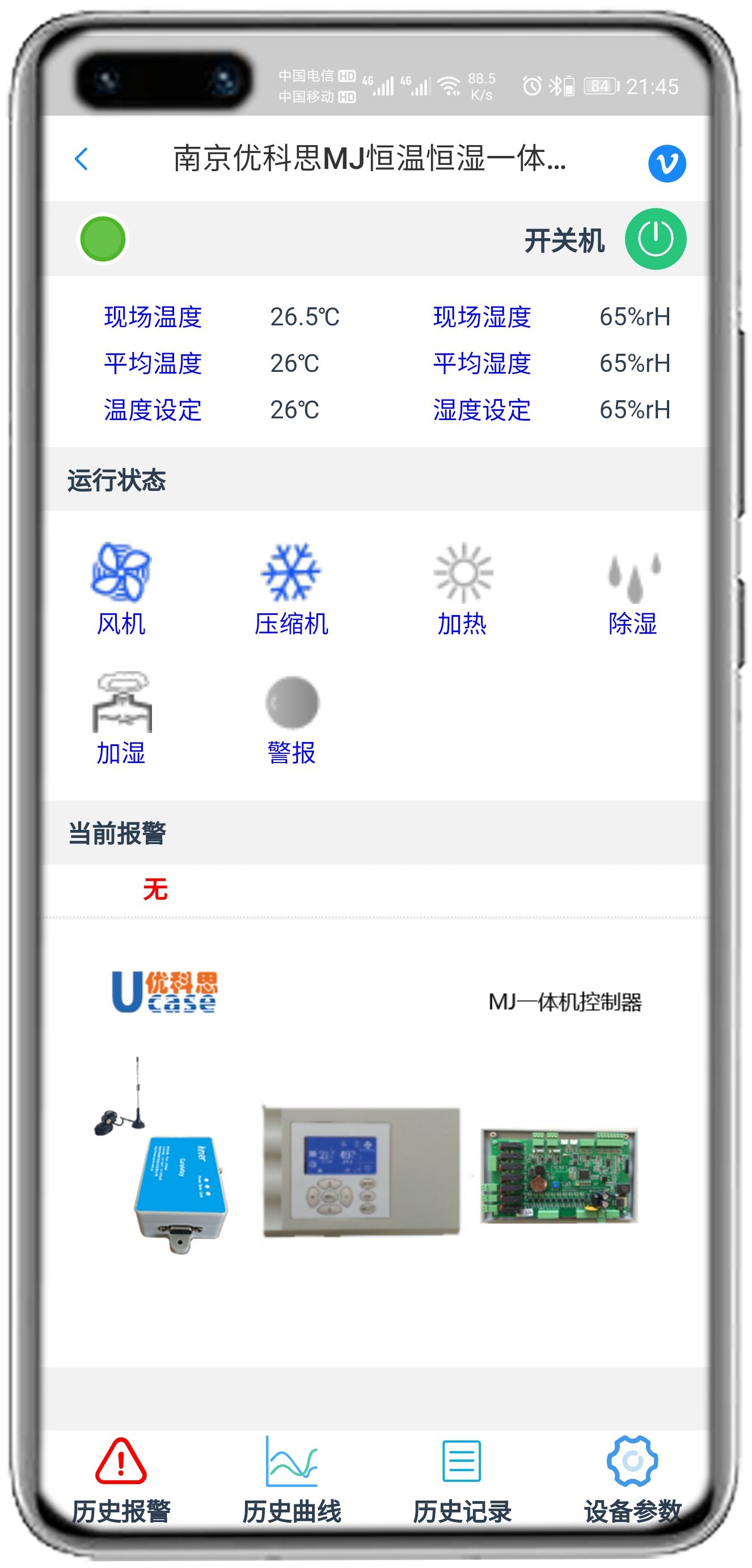
Task: Select the 除湿 dehumidify droplets icon
Action: point(633,575)
